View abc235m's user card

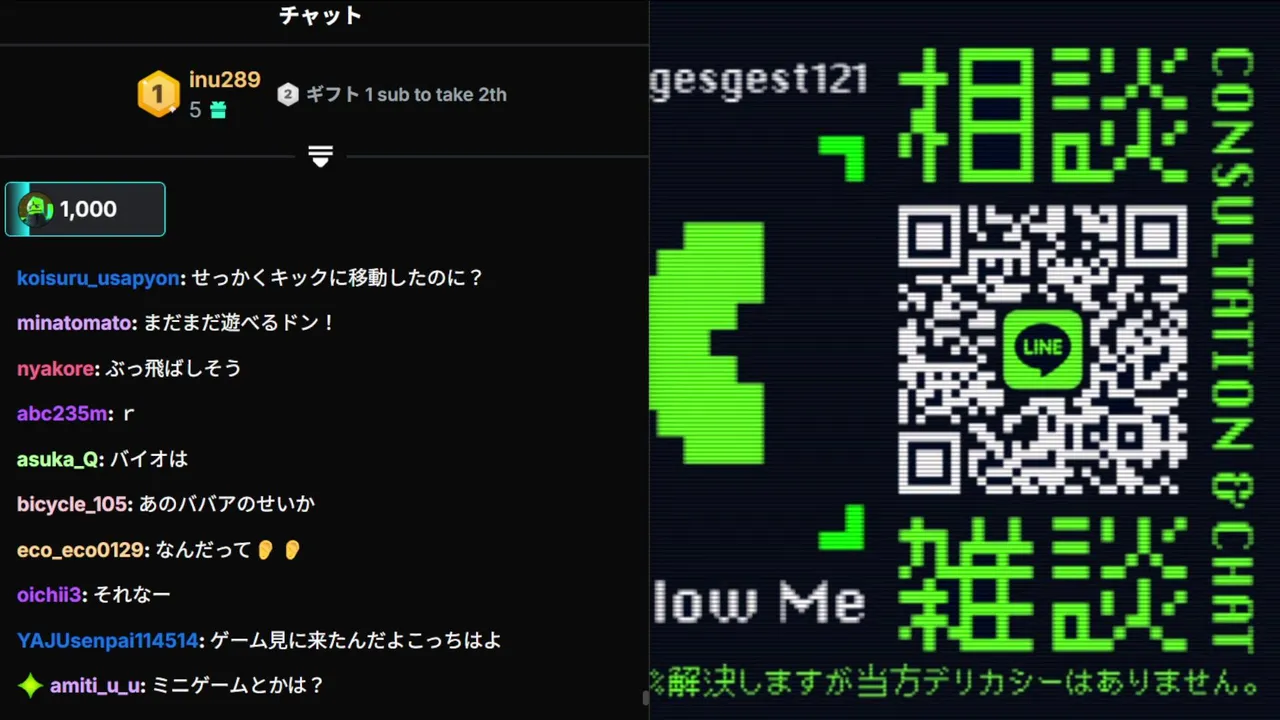(61, 414)
